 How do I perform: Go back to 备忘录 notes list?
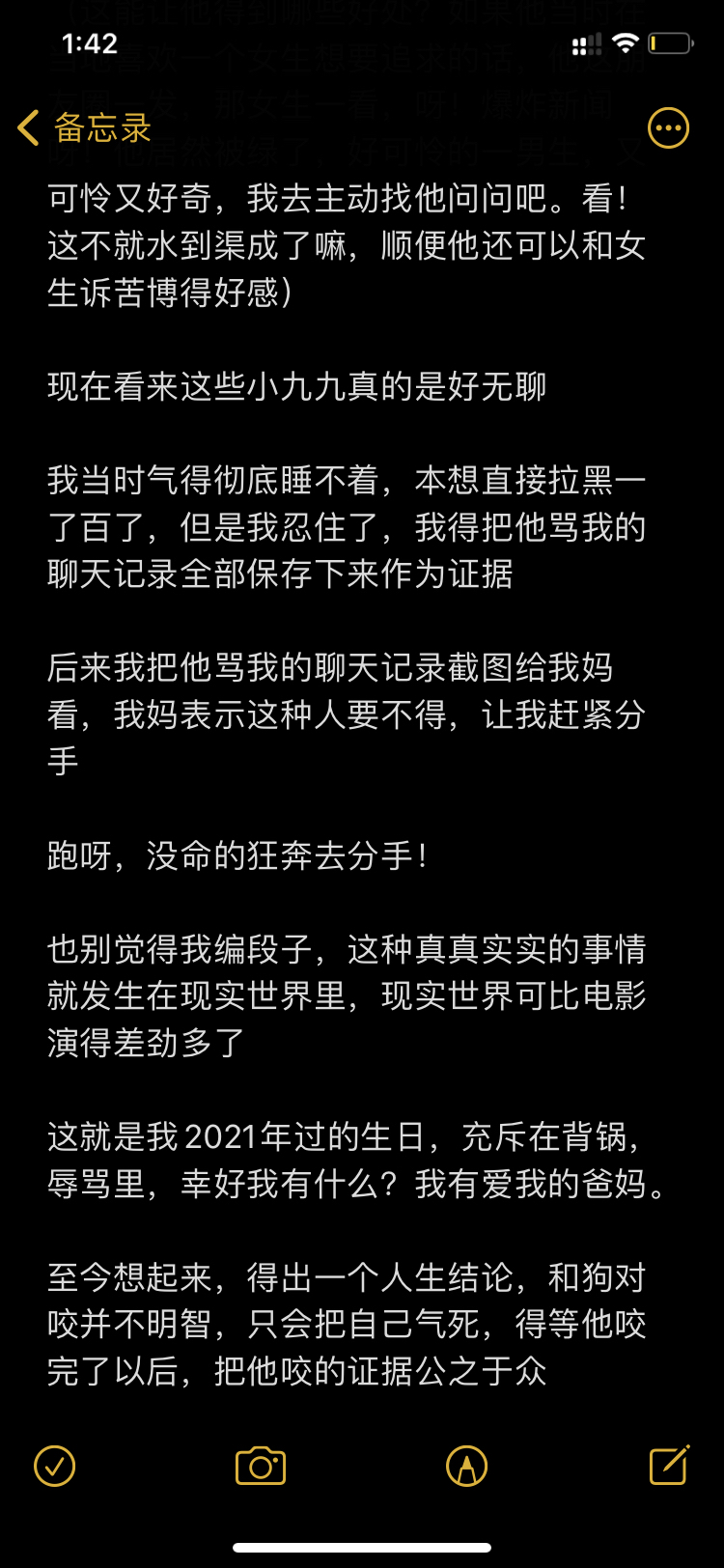click(x=85, y=127)
